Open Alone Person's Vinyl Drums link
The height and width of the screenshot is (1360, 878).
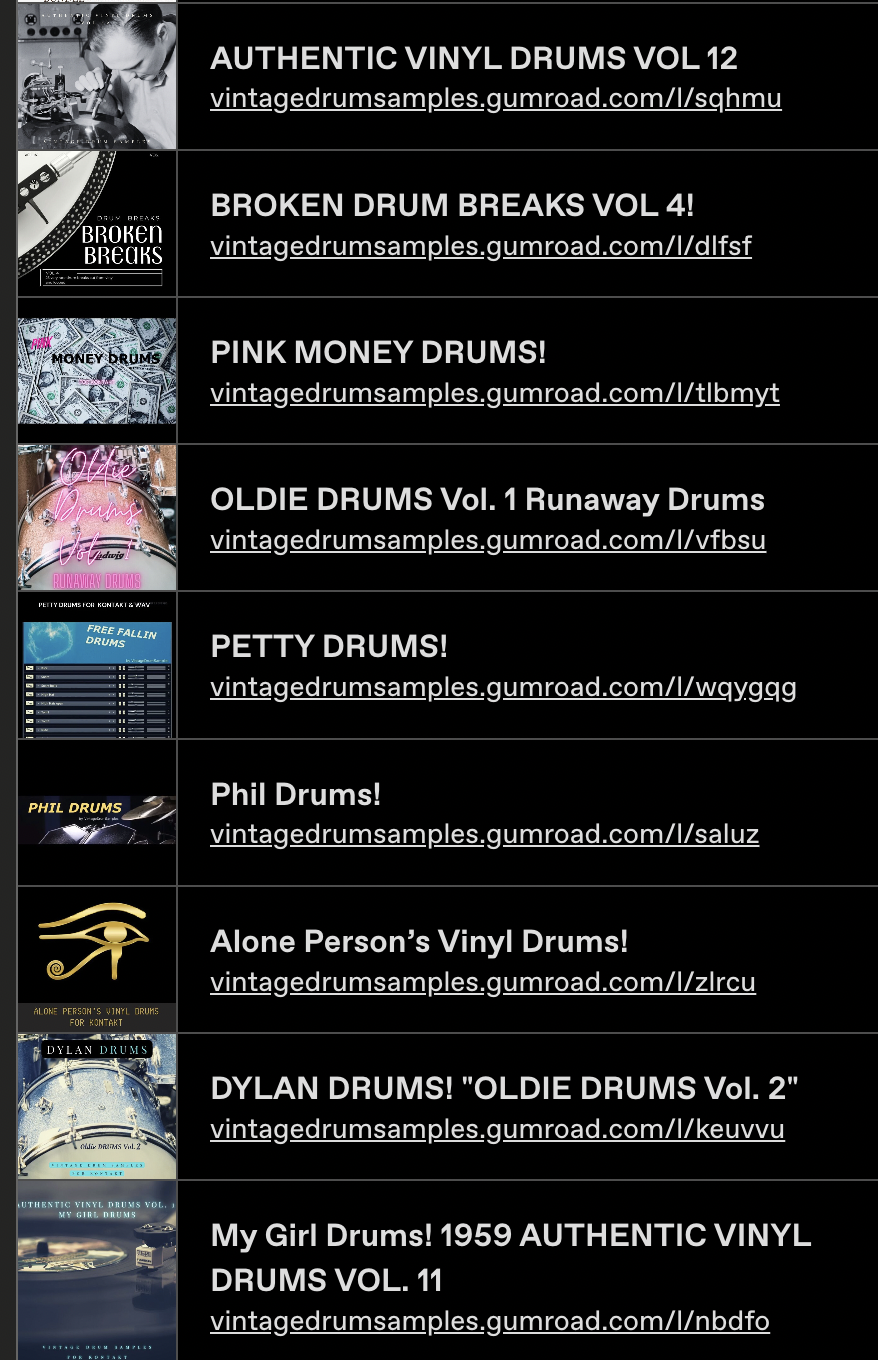tap(482, 982)
